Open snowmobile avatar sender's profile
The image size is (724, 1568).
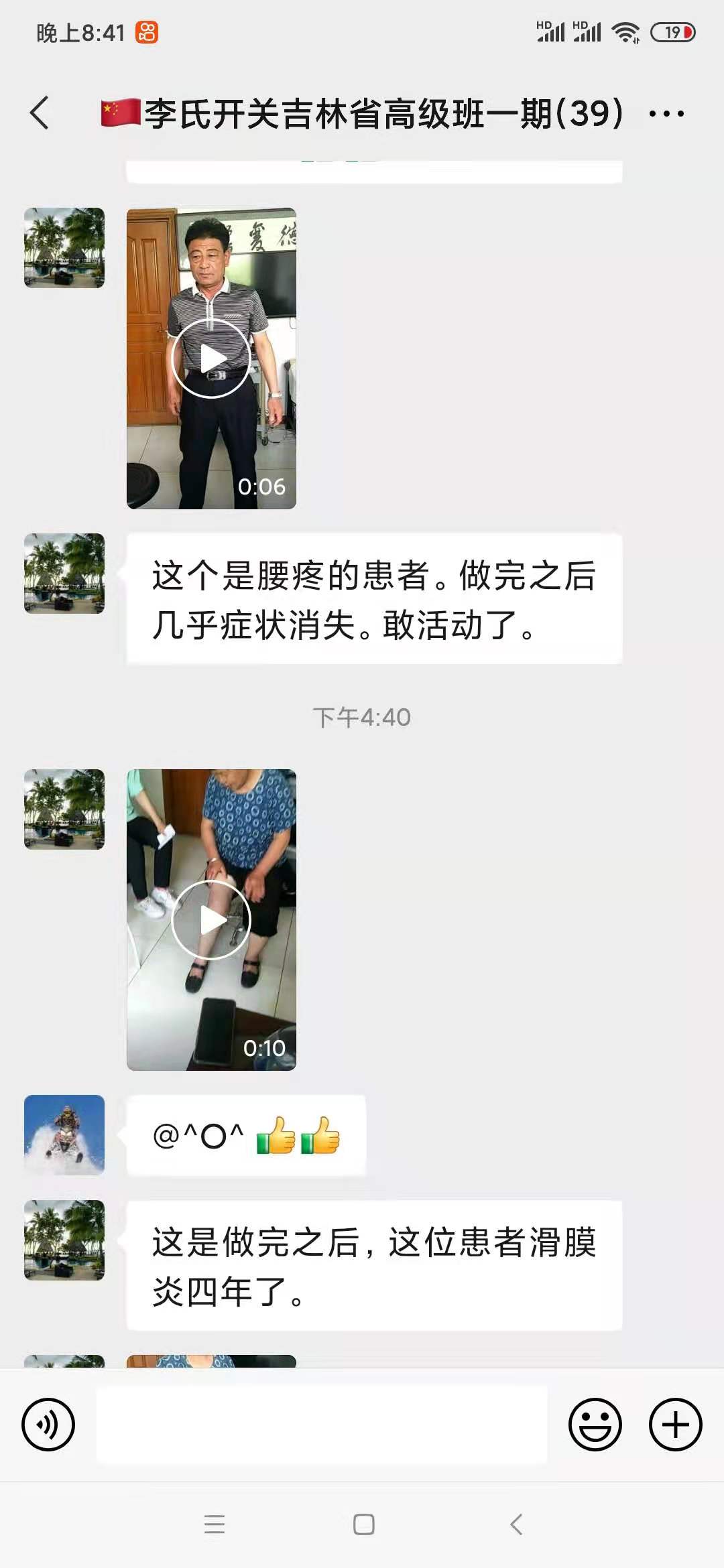click(x=64, y=1135)
